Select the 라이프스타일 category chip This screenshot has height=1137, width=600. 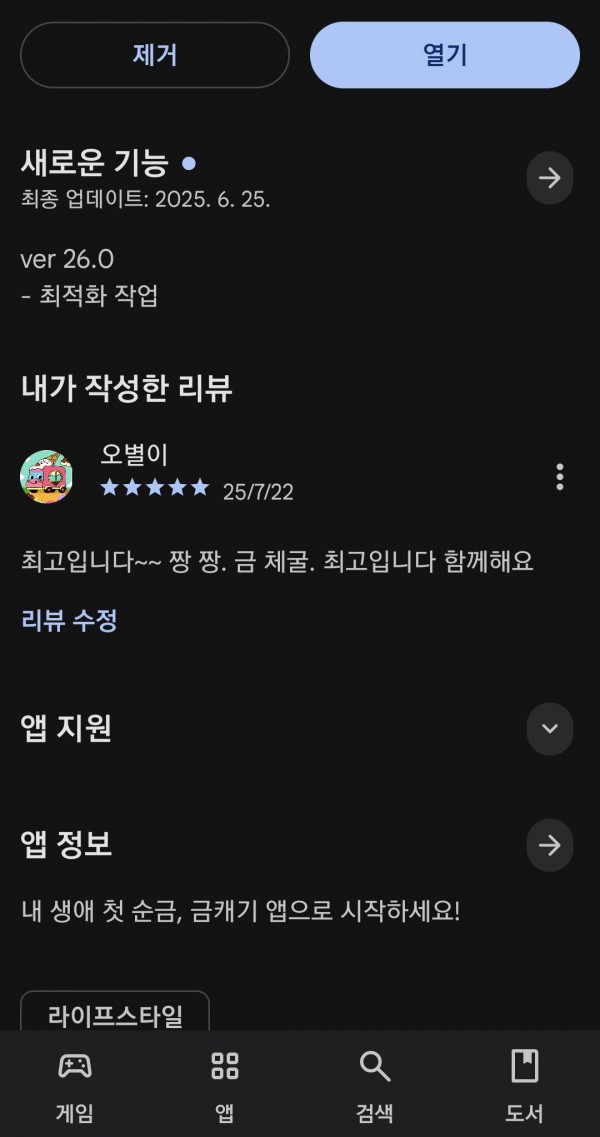click(115, 1014)
